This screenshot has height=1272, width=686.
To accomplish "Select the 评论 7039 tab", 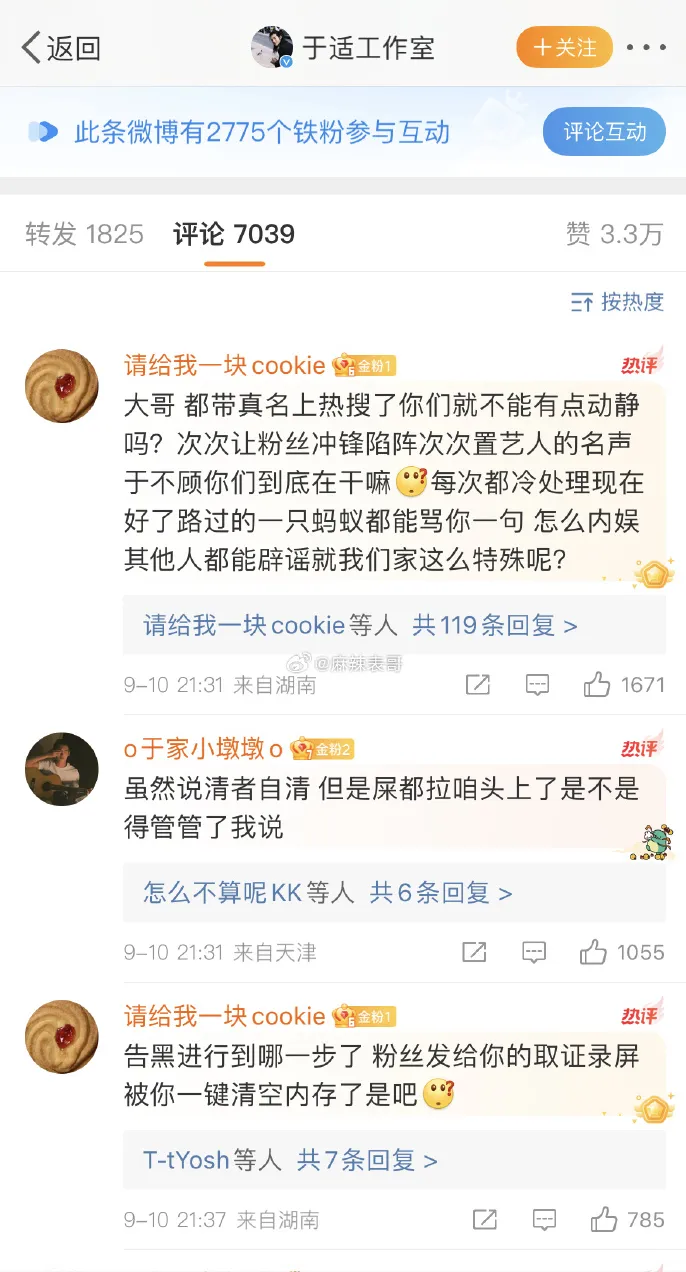I will [234, 234].
